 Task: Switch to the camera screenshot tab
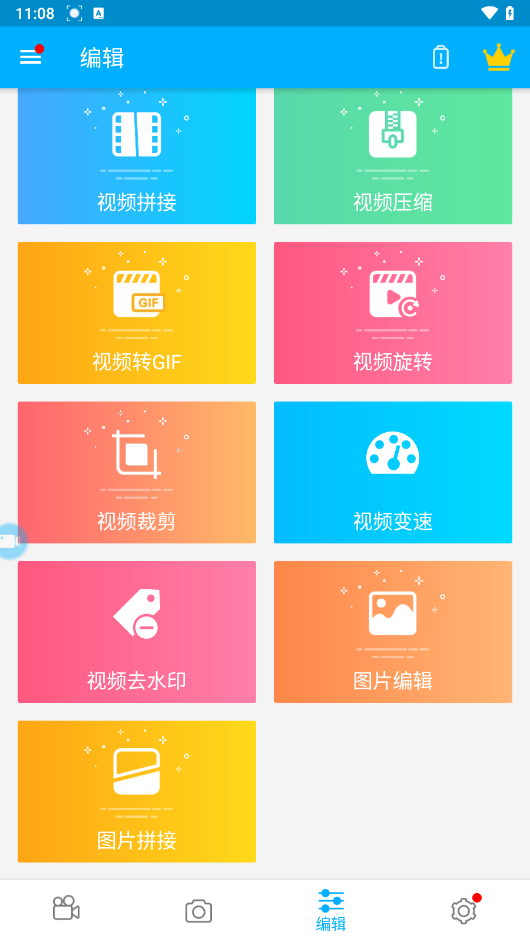pyautogui.click(x=198, y=911)
